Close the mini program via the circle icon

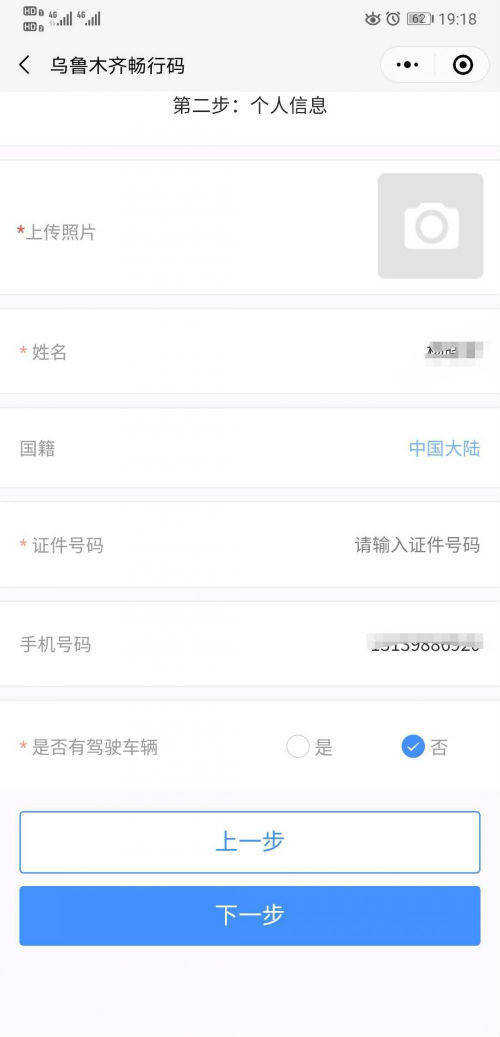pyautogui.click(x=462, y=65)
